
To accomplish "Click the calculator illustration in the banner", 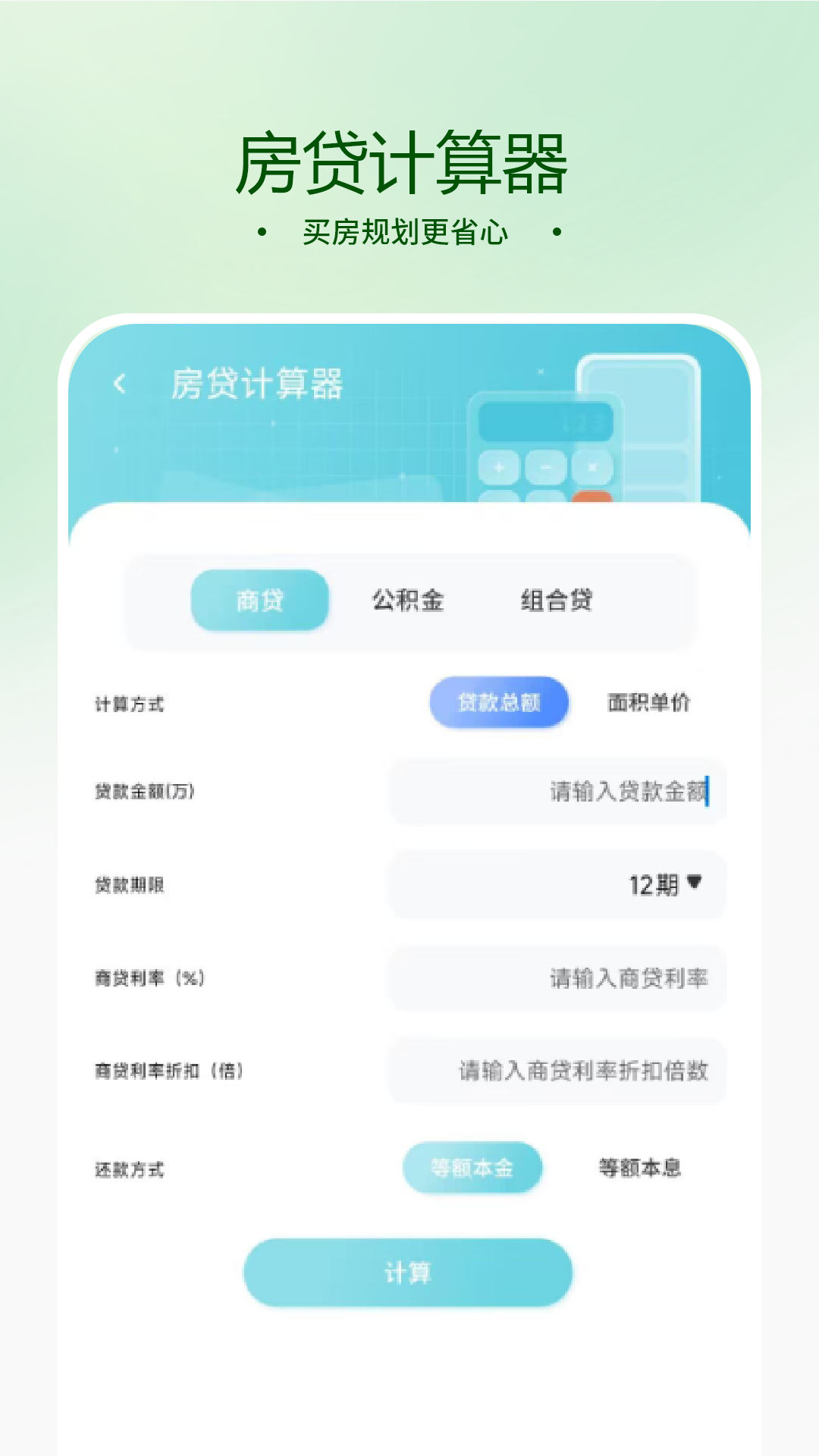I will pyautogui.click(x=546, y=447).
